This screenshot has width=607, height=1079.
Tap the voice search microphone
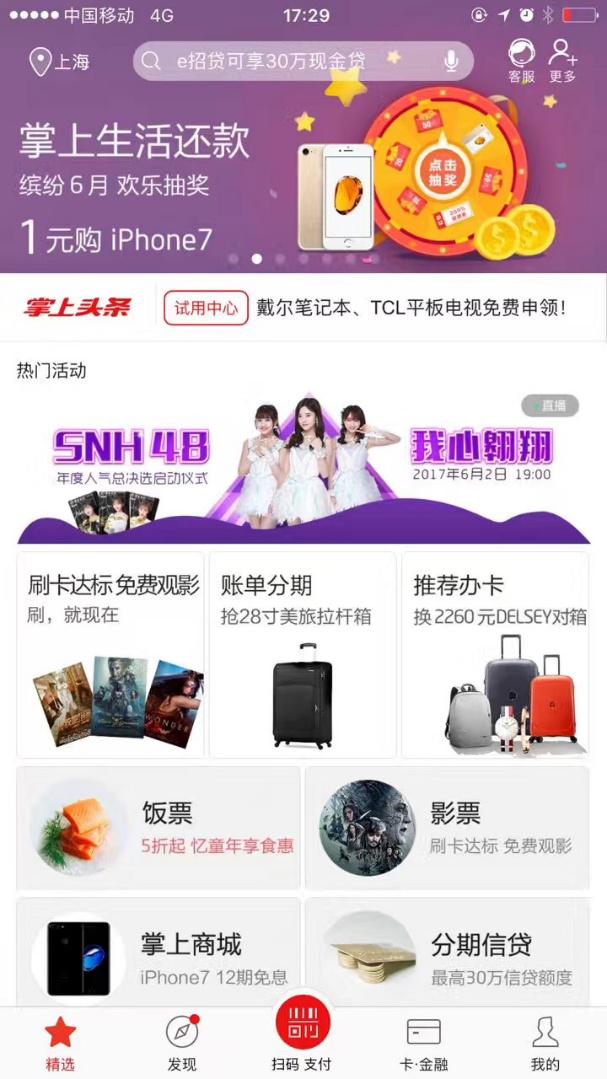(x=451, y=62)
